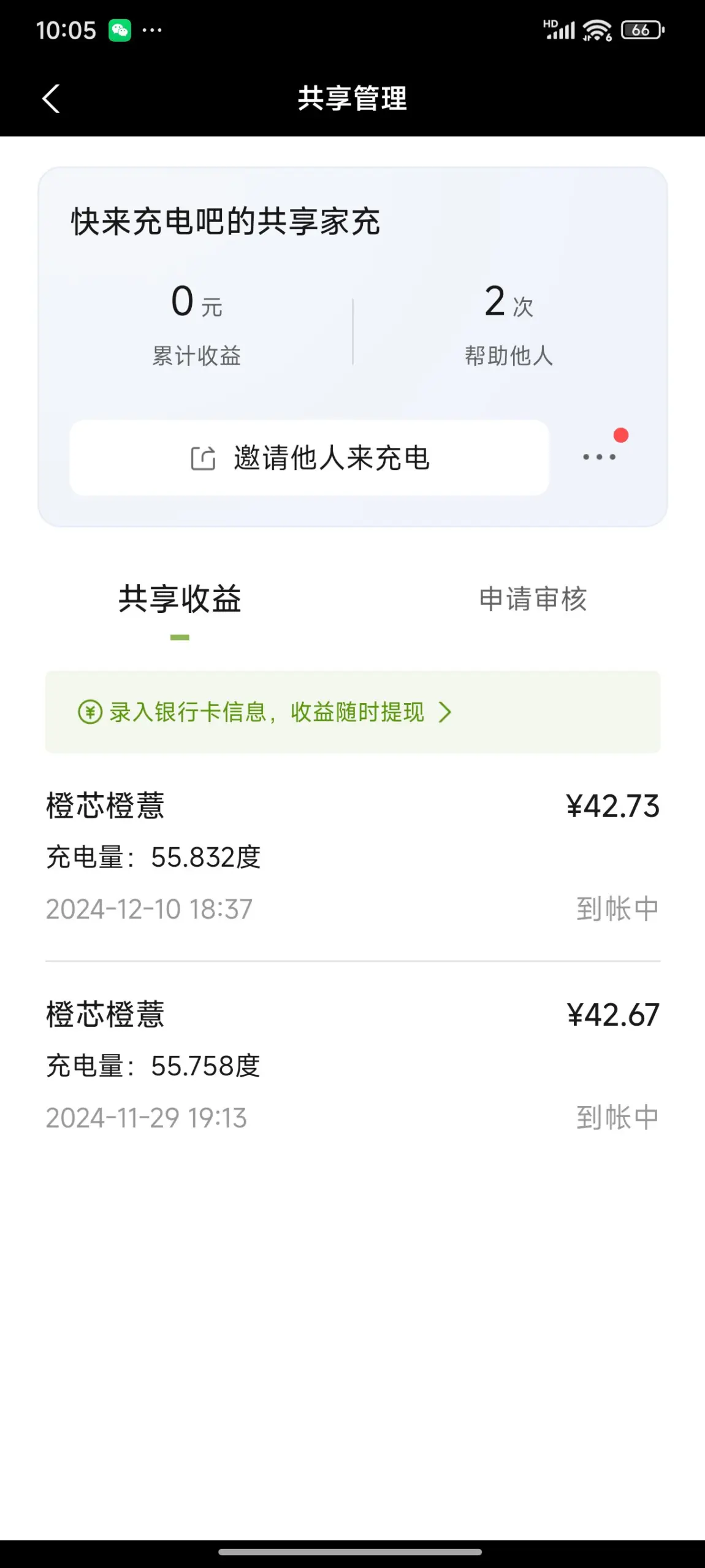Select the 共享收益 tab
The image size is (705, 1568).
click(x=180, y=599)
